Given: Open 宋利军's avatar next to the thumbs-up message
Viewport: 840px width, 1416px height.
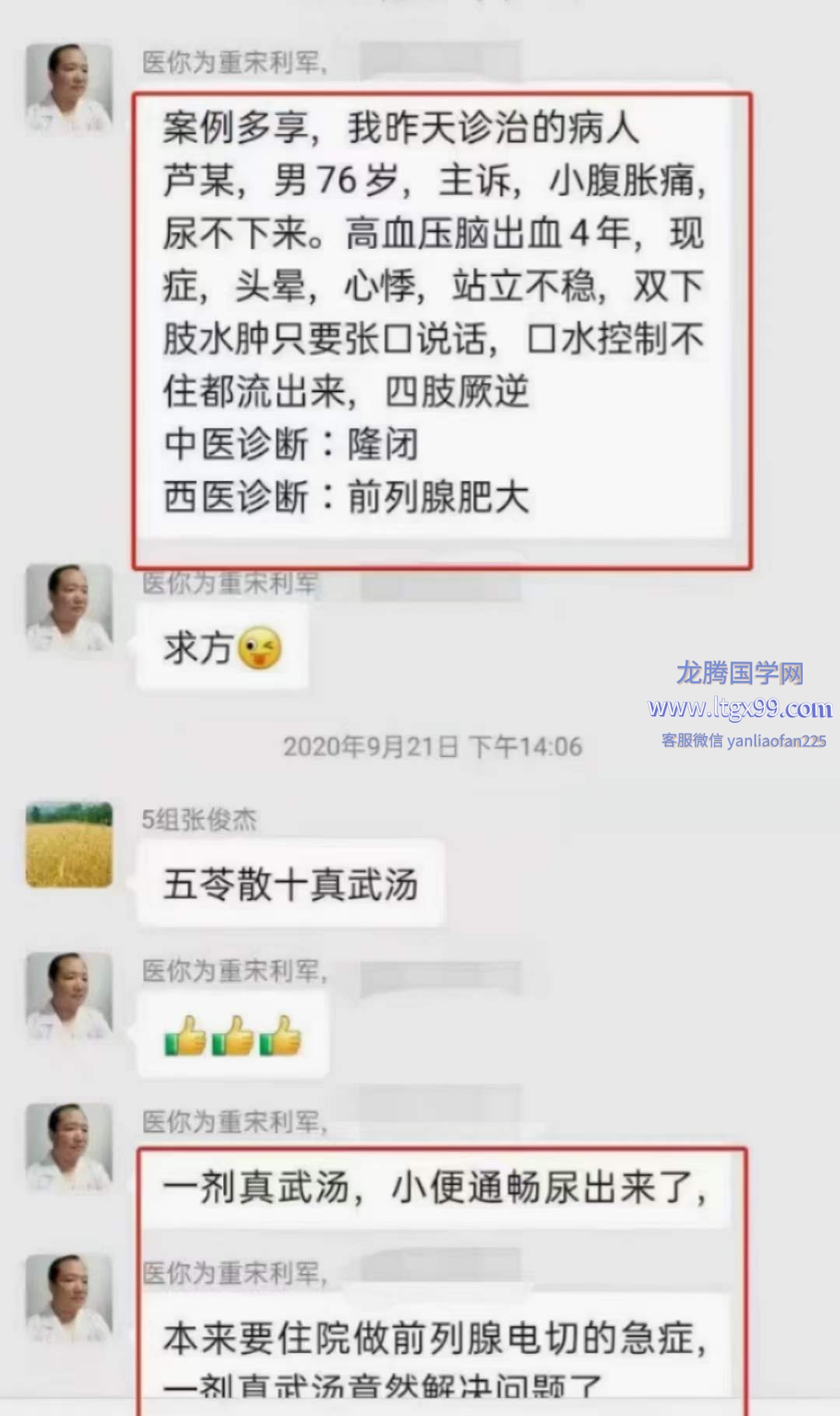Looking at the screenshot, I should point(69,997).
